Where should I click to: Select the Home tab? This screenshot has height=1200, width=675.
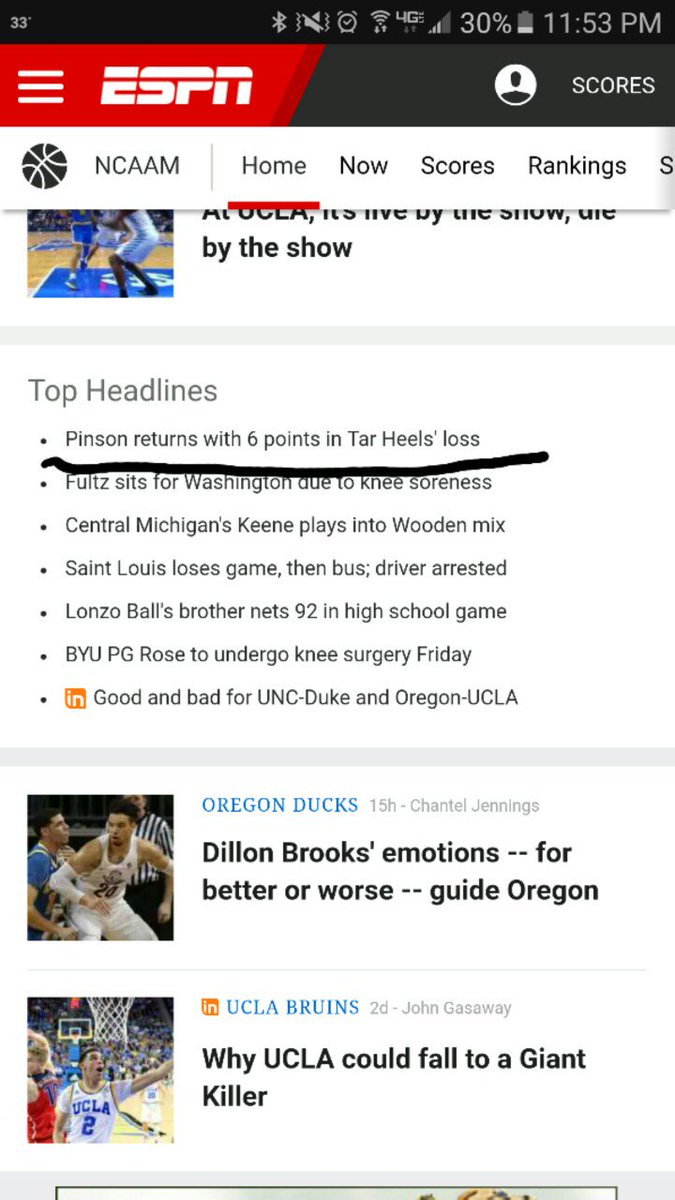pyautogui.click(x=274, y=166)
